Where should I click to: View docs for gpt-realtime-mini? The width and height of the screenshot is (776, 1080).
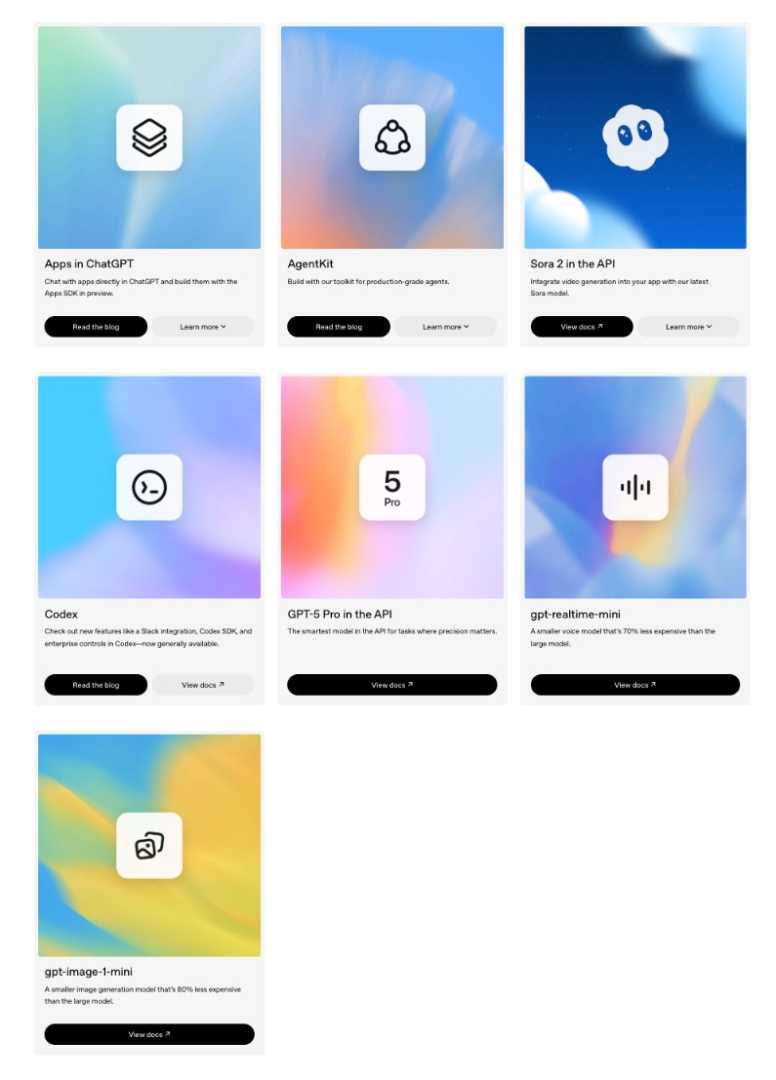point(635,685)
